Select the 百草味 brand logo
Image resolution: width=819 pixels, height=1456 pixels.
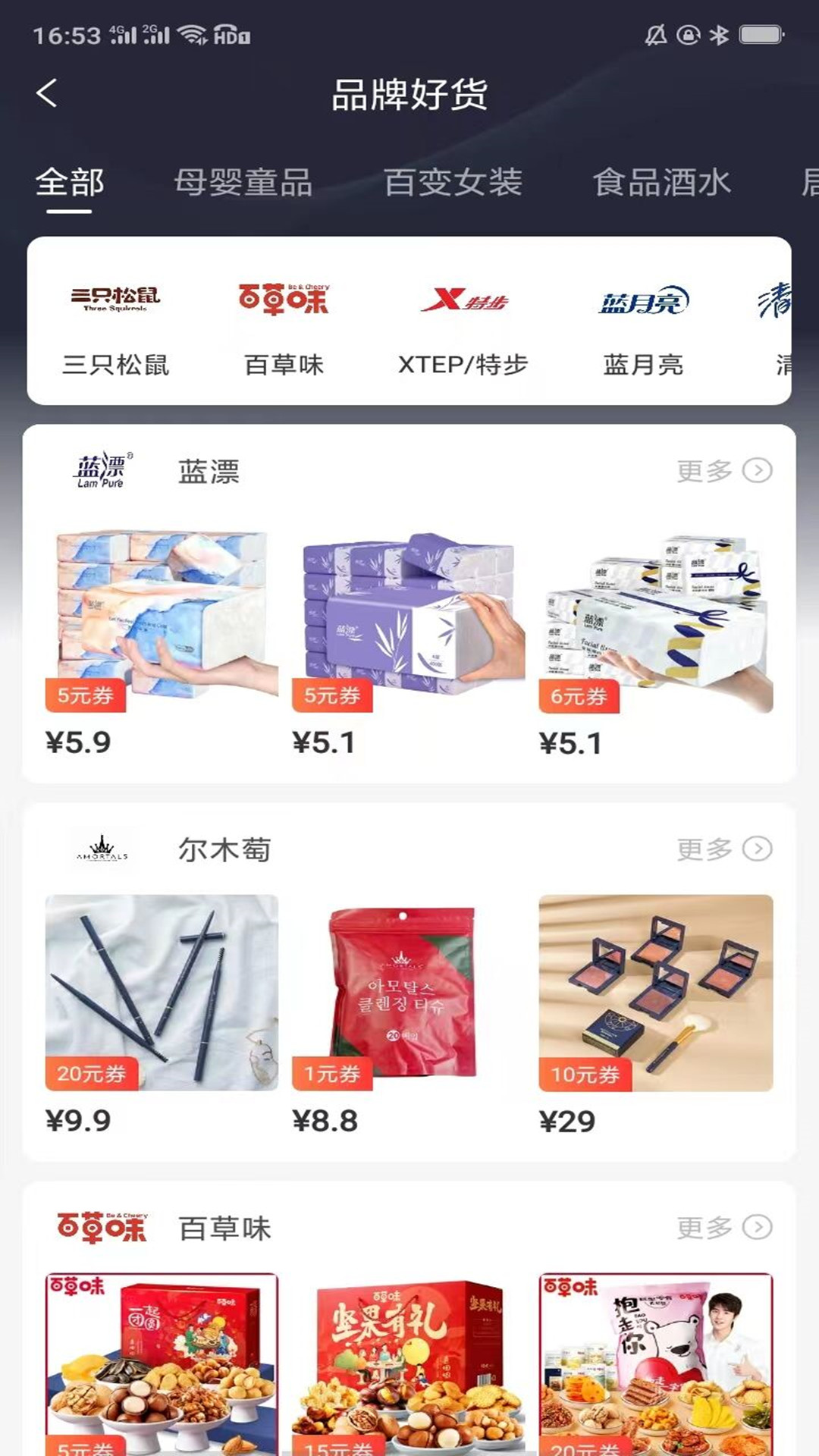pyautogui.click(x=284, y=297)
